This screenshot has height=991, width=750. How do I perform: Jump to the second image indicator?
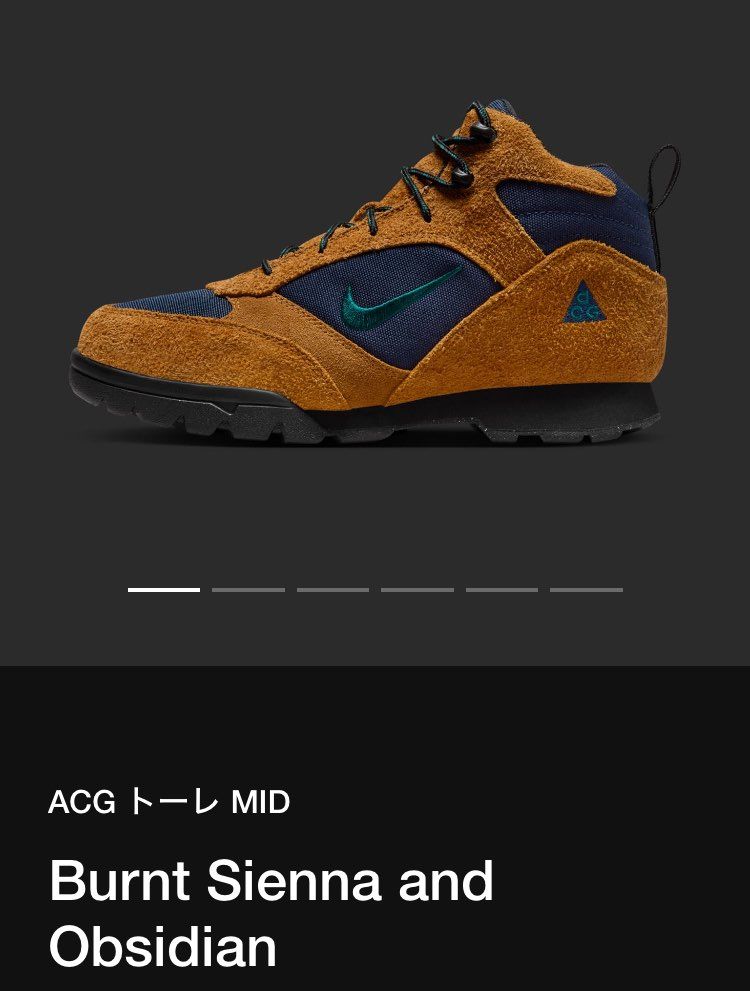pyautogui.click(x=248, y=590)
